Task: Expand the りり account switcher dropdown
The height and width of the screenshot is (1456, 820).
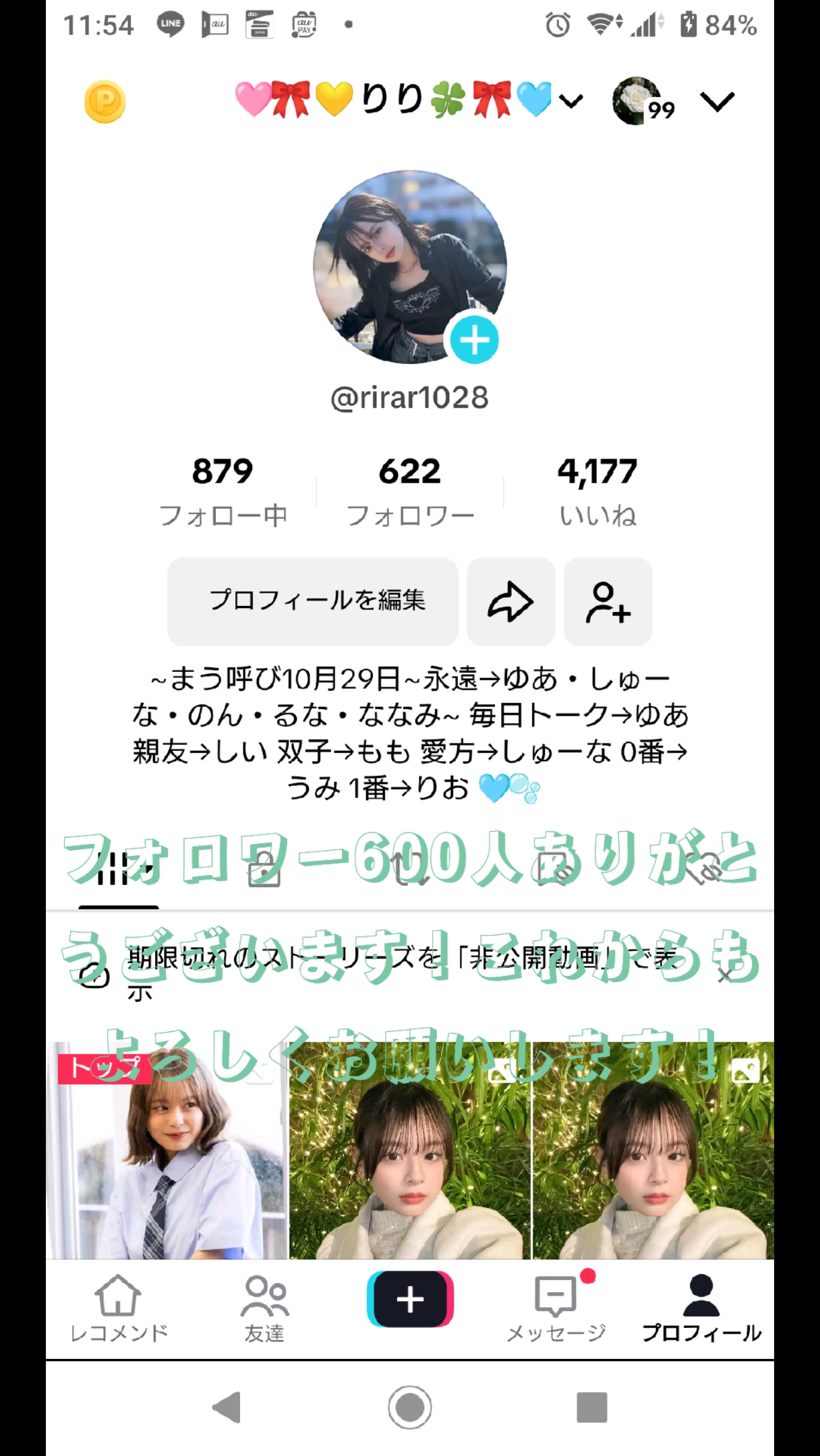Action: coord(408,100)
